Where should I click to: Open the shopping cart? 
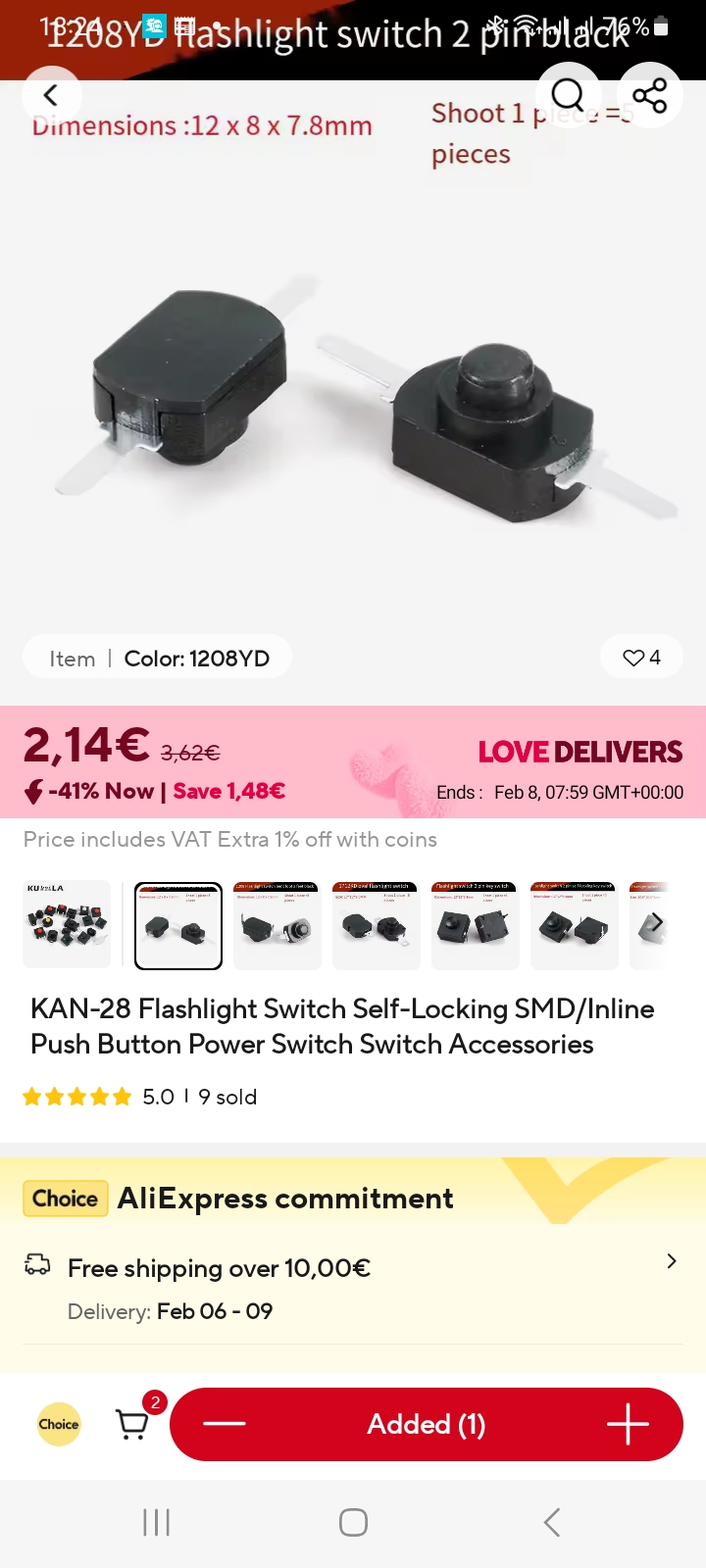(133, 1424)
